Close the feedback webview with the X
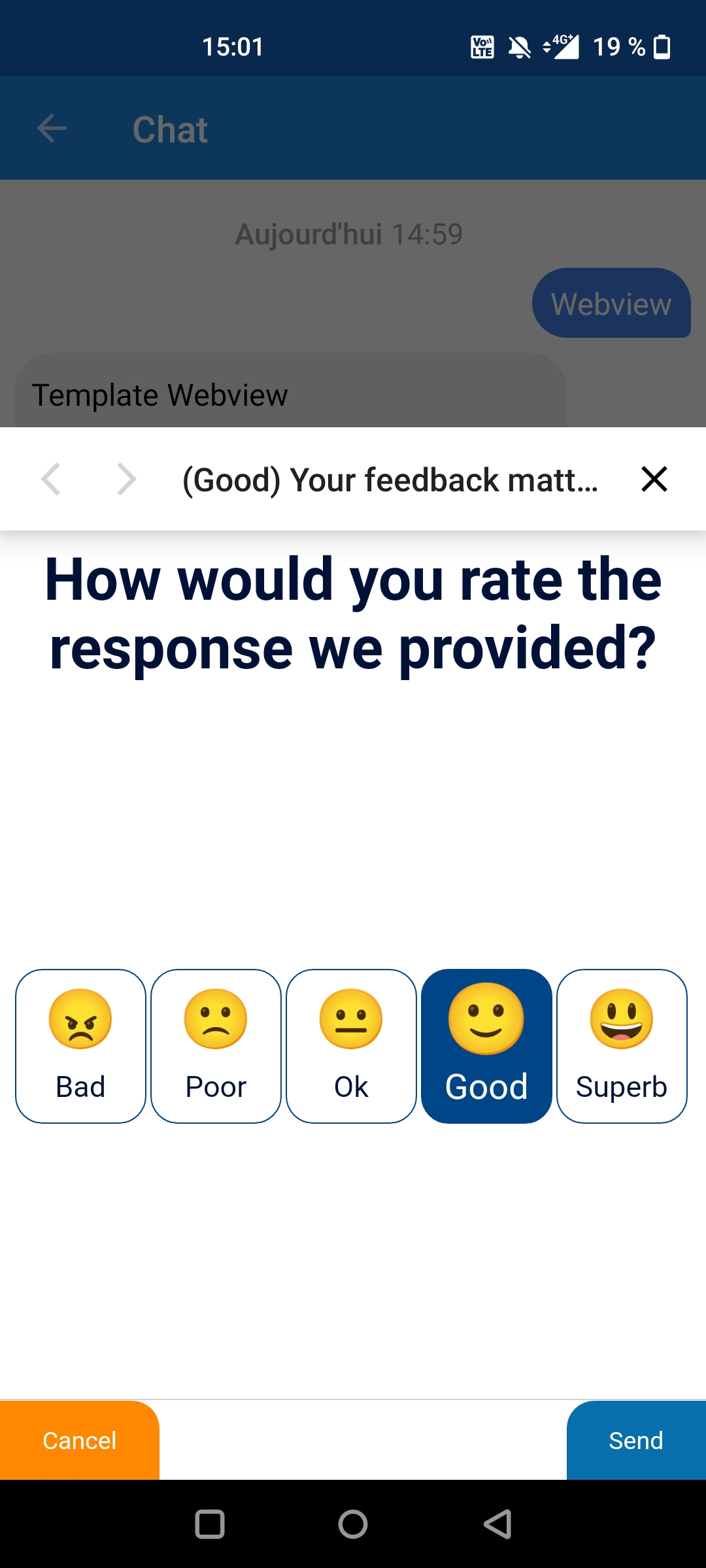 [x=654, y=479]
